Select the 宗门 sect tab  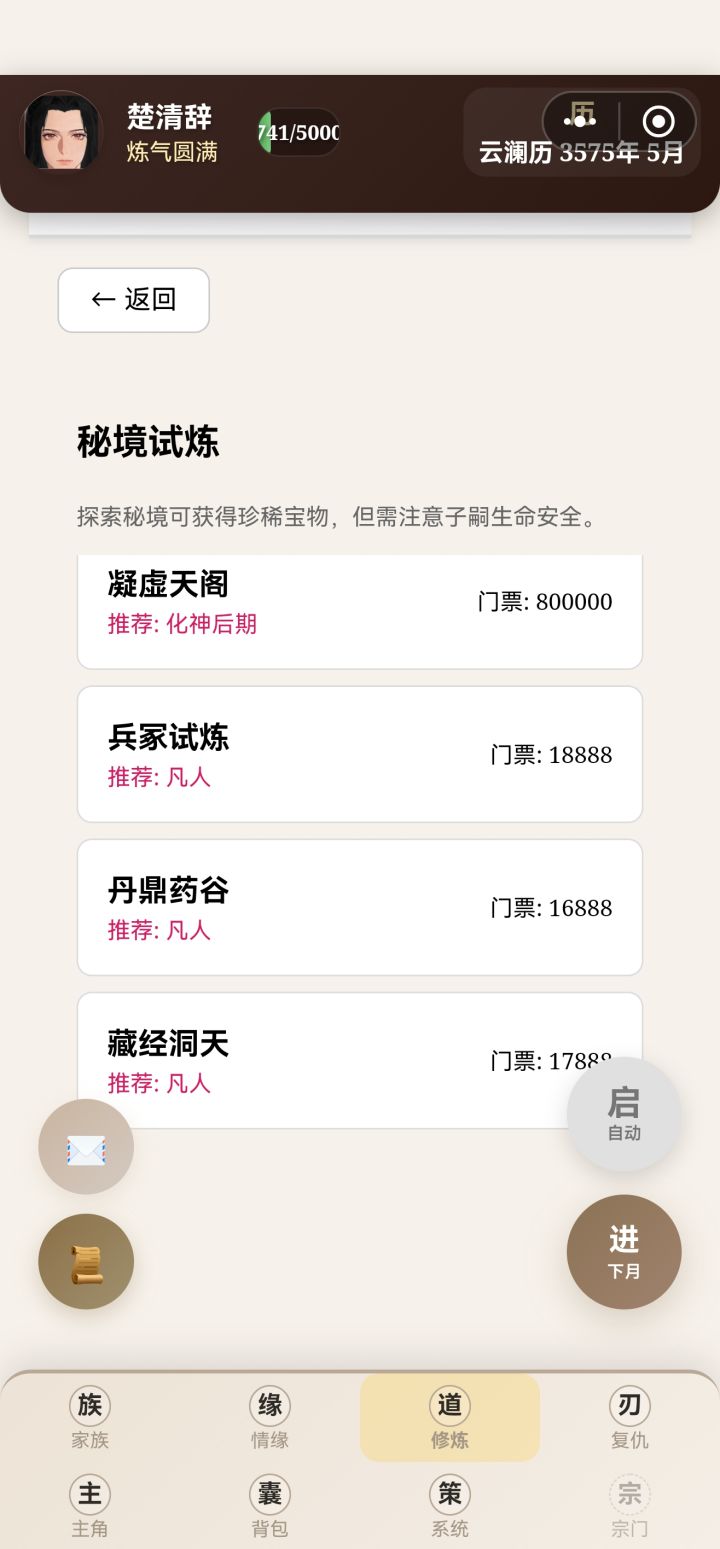(x=629, y=1505)
